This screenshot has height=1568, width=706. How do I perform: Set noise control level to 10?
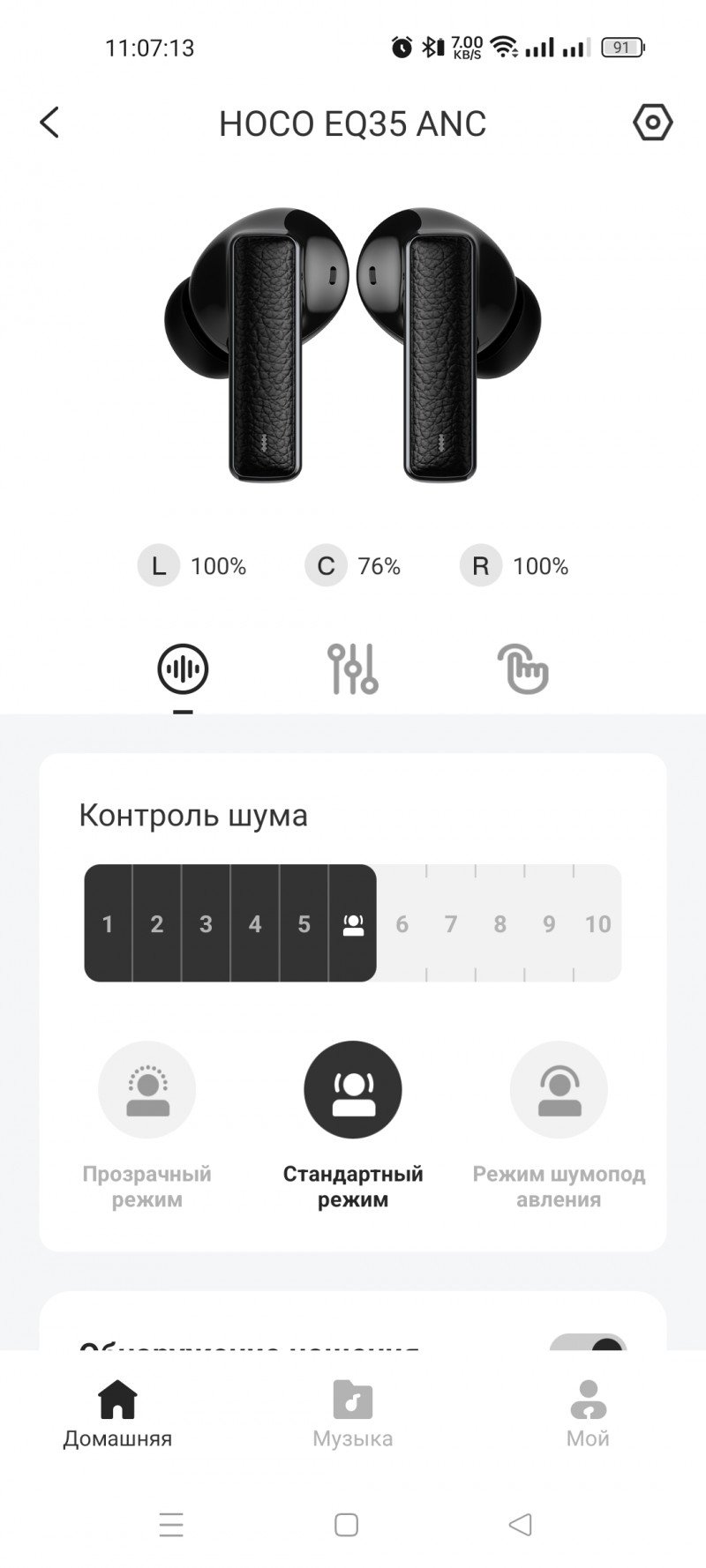(597, 923)
